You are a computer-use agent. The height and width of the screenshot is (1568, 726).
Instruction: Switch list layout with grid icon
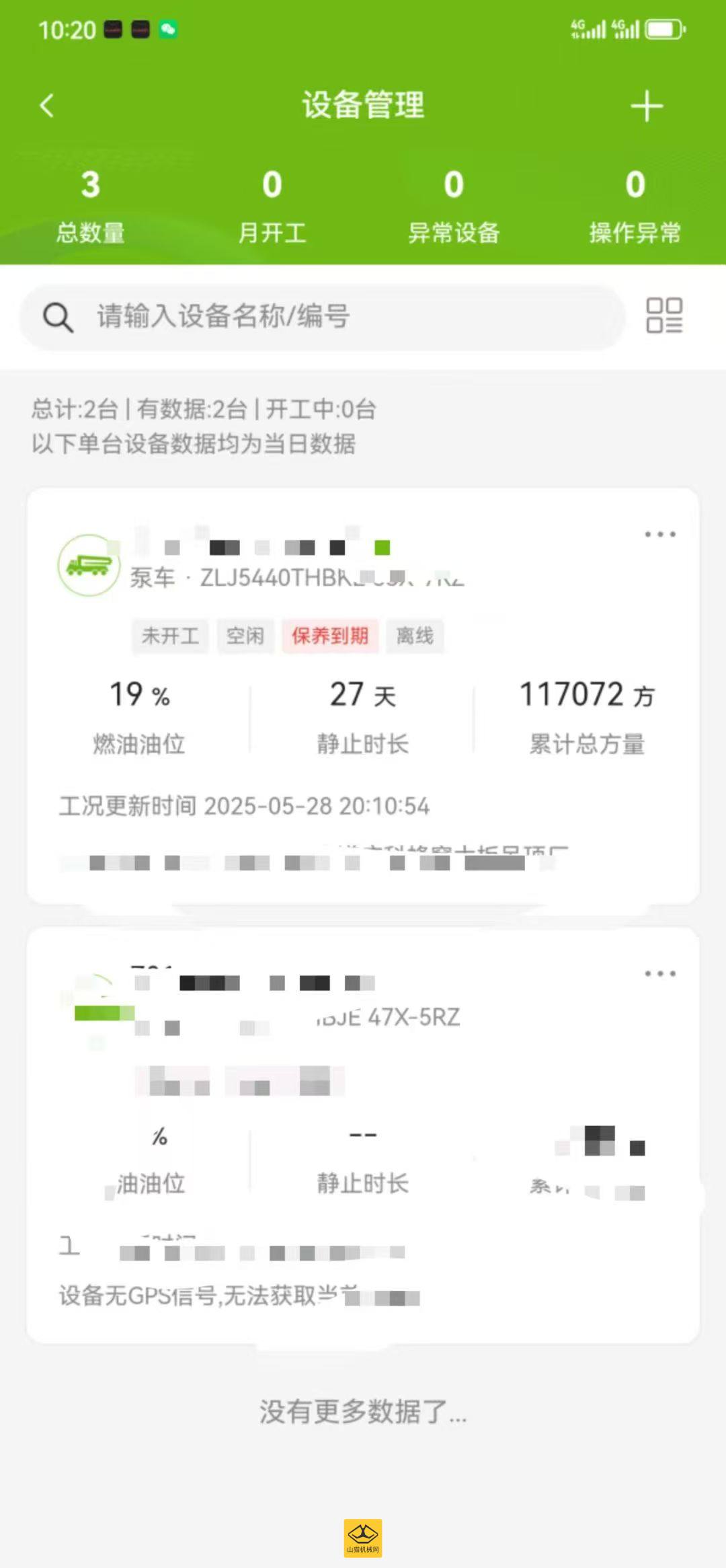[x=664, y=315]
